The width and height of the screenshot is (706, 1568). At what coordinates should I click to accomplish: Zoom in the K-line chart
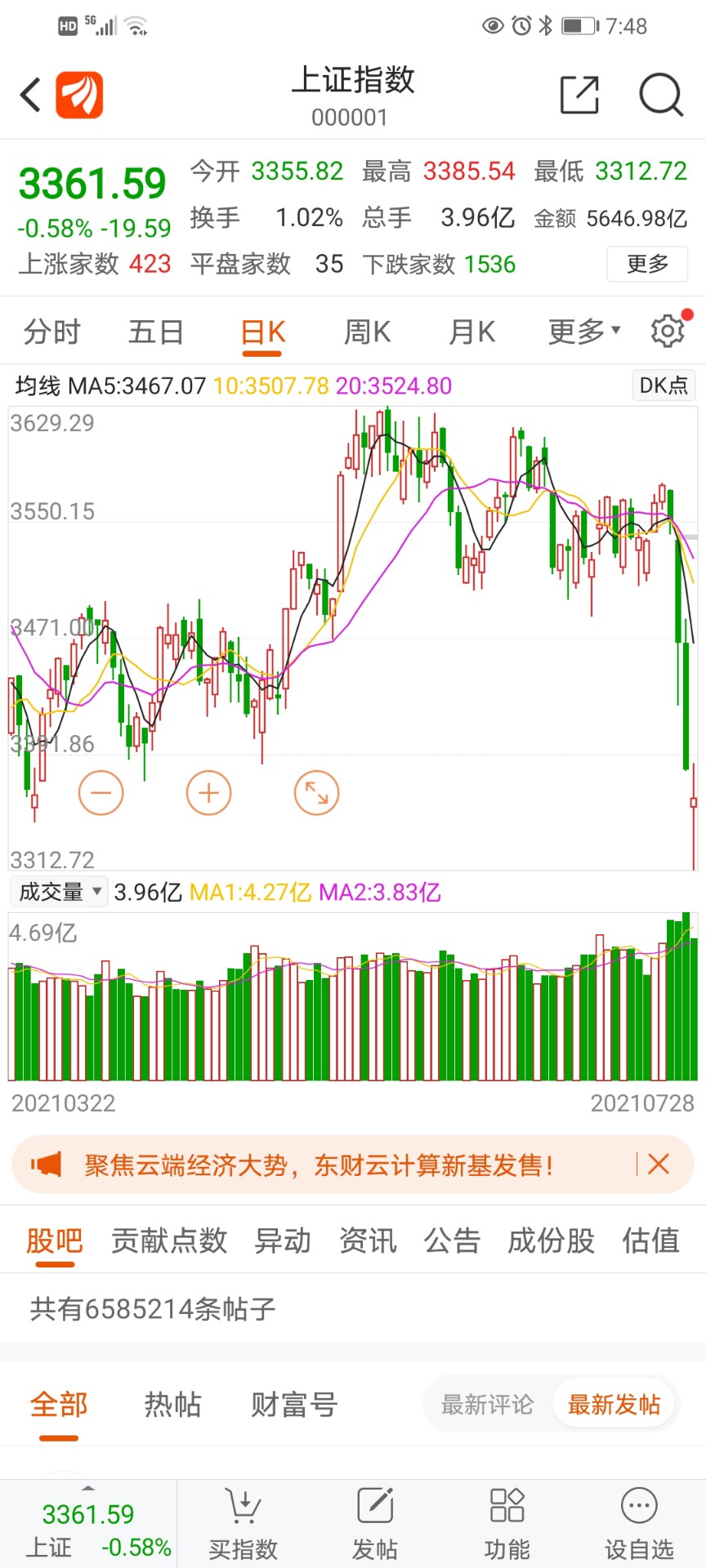208,792
